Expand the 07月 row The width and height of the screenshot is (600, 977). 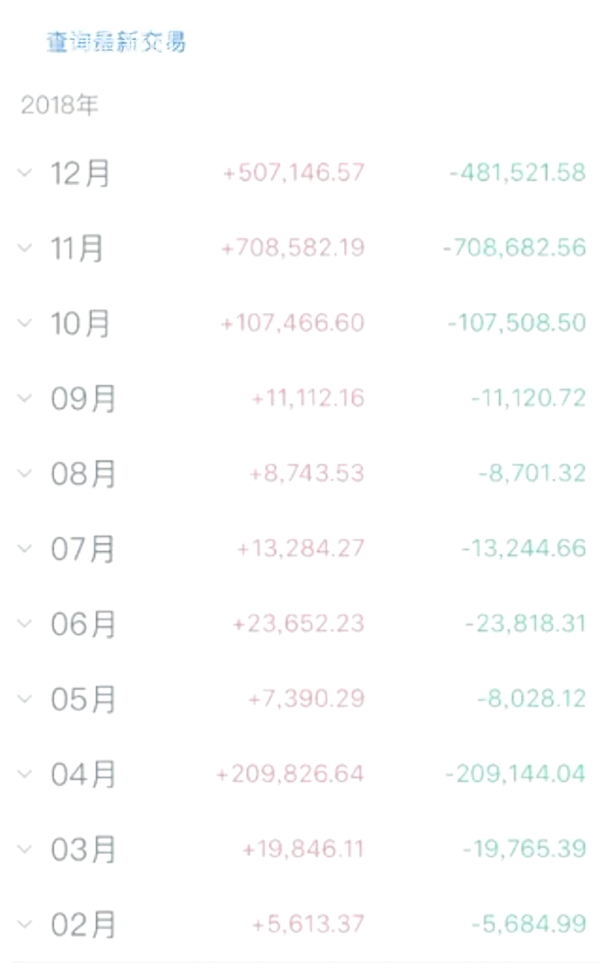(x=300, y=548)
